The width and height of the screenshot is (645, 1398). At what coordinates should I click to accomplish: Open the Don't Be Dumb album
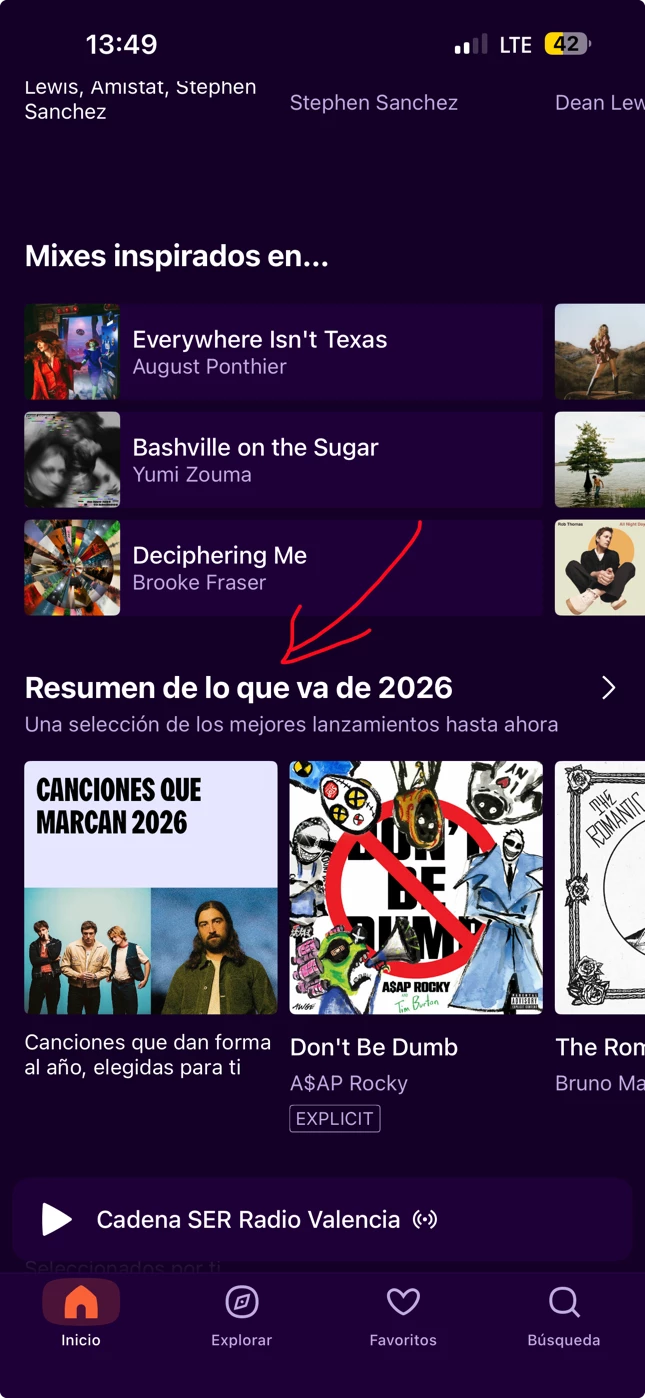[416, 888]
